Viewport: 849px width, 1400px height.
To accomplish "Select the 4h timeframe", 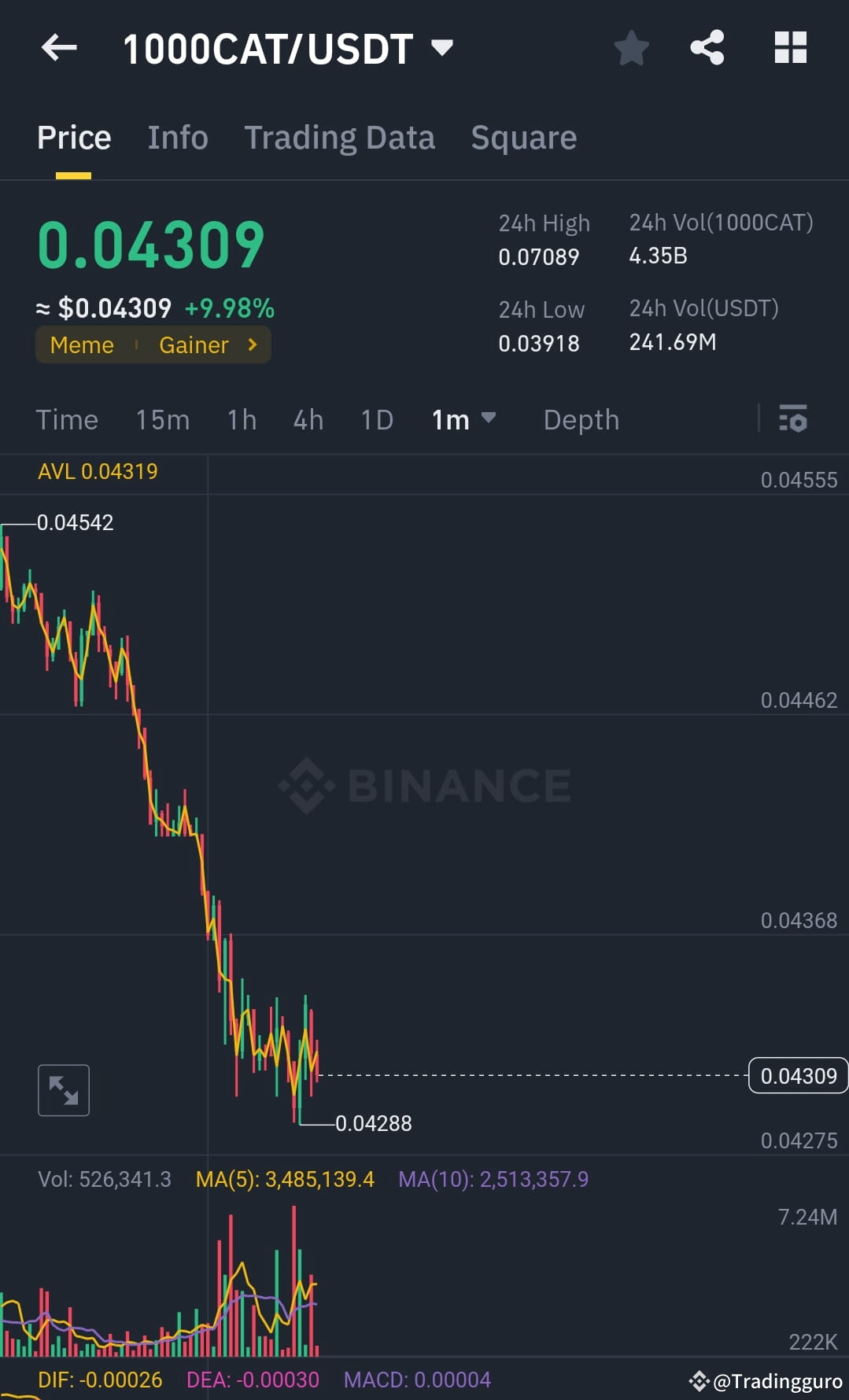I will point(307,419).
